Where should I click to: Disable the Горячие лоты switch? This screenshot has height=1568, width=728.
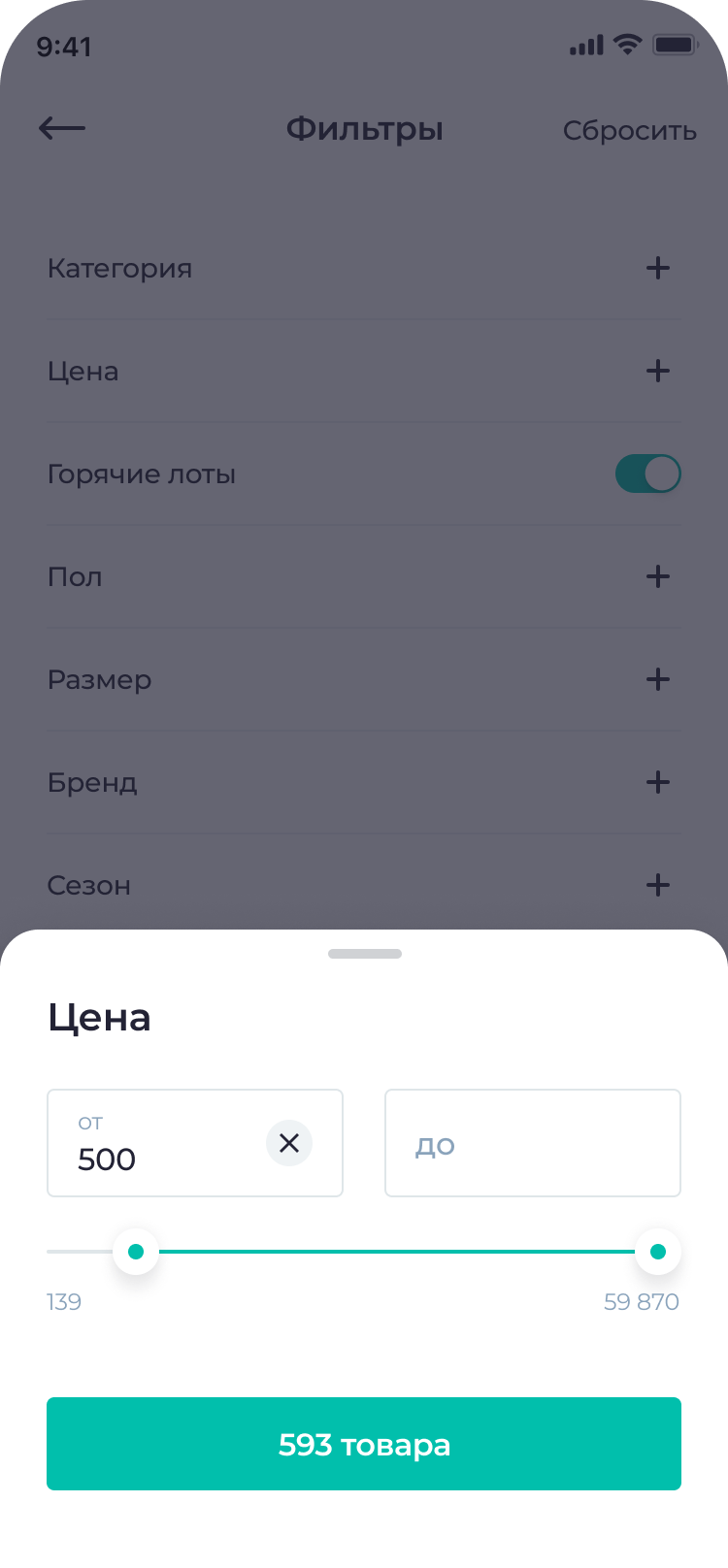[646, 474]
